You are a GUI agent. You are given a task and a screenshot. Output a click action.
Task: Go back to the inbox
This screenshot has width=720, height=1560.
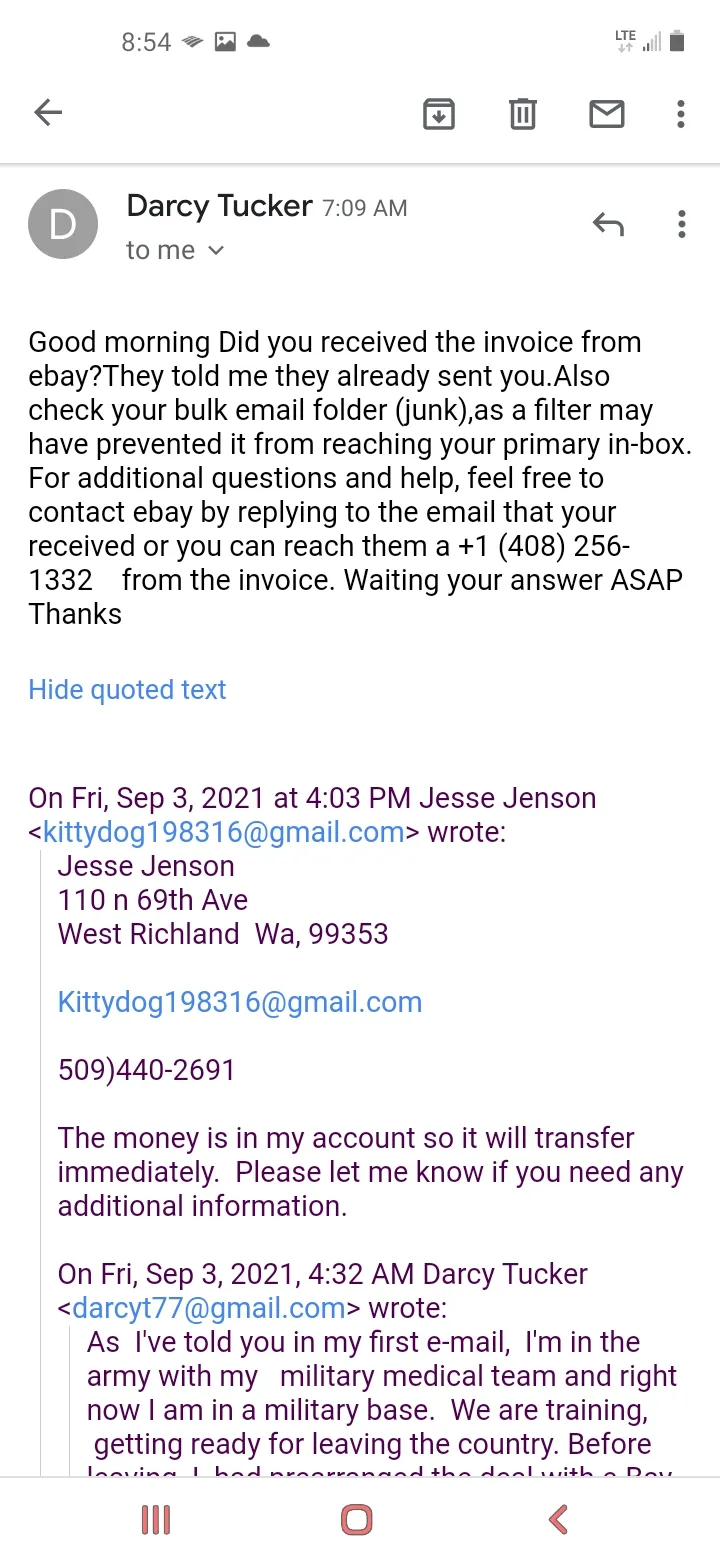pos(48,113)
